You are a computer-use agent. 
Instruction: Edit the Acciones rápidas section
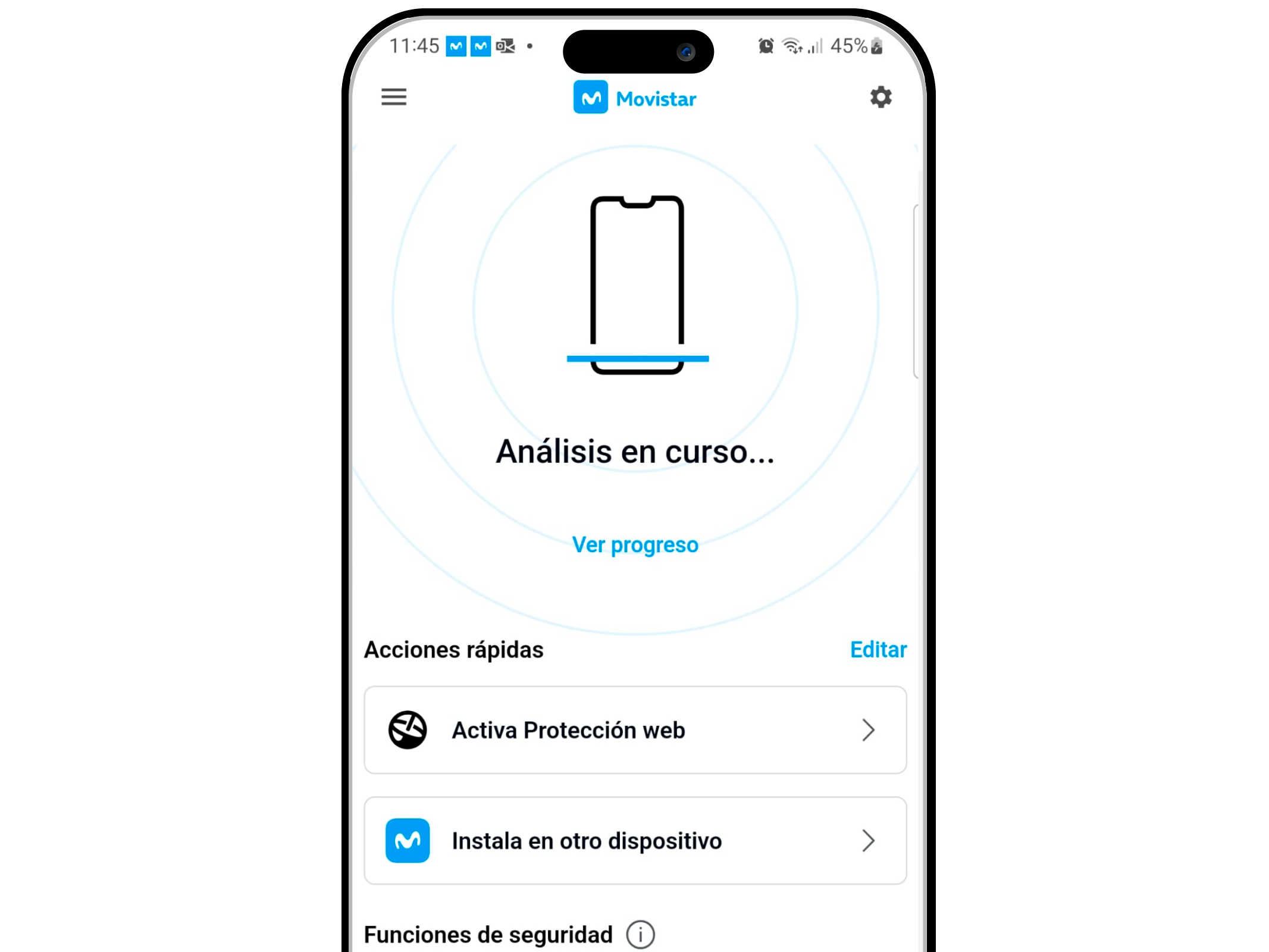pyautogui.click(x=878, y=649)
